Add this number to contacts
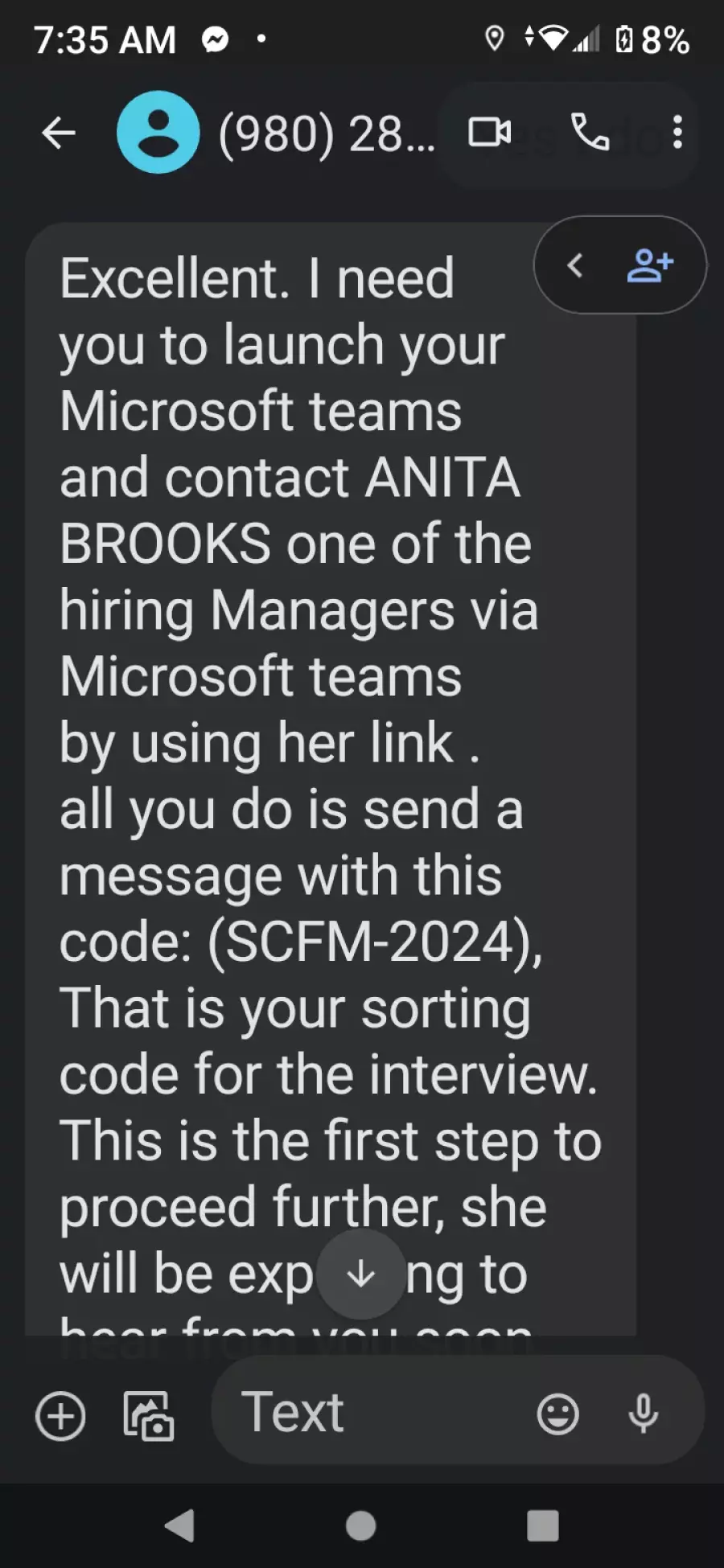Image resolution: width=724 pixels, height=1568 pixels. tap(650, 265)
